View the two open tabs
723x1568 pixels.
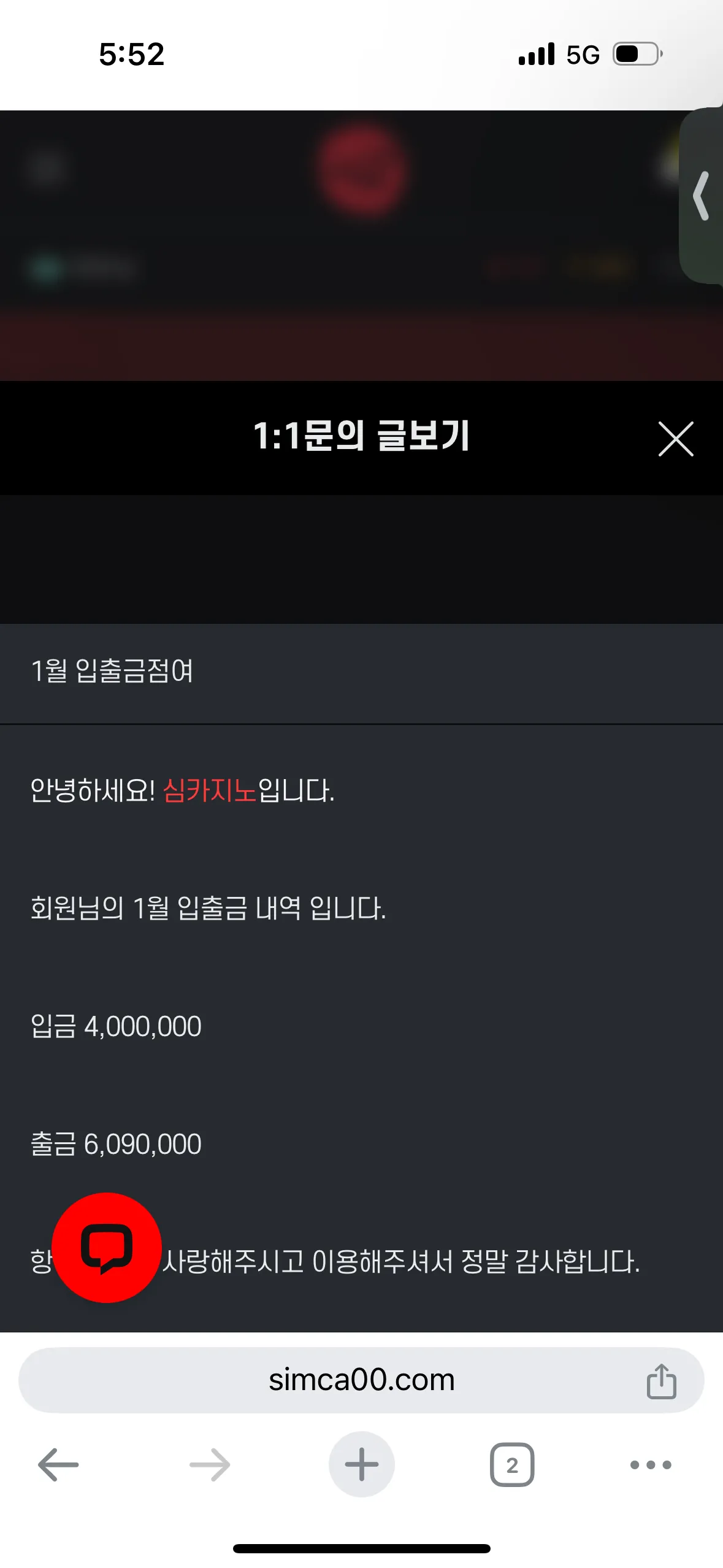[x=511, y=1464]
